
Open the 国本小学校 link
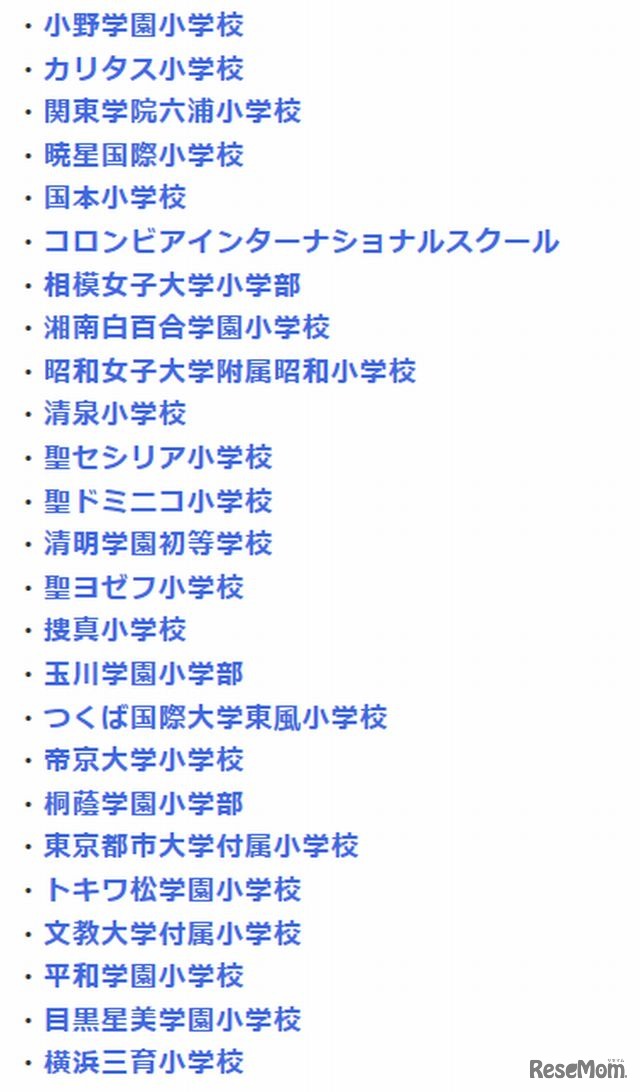[115, 197]
